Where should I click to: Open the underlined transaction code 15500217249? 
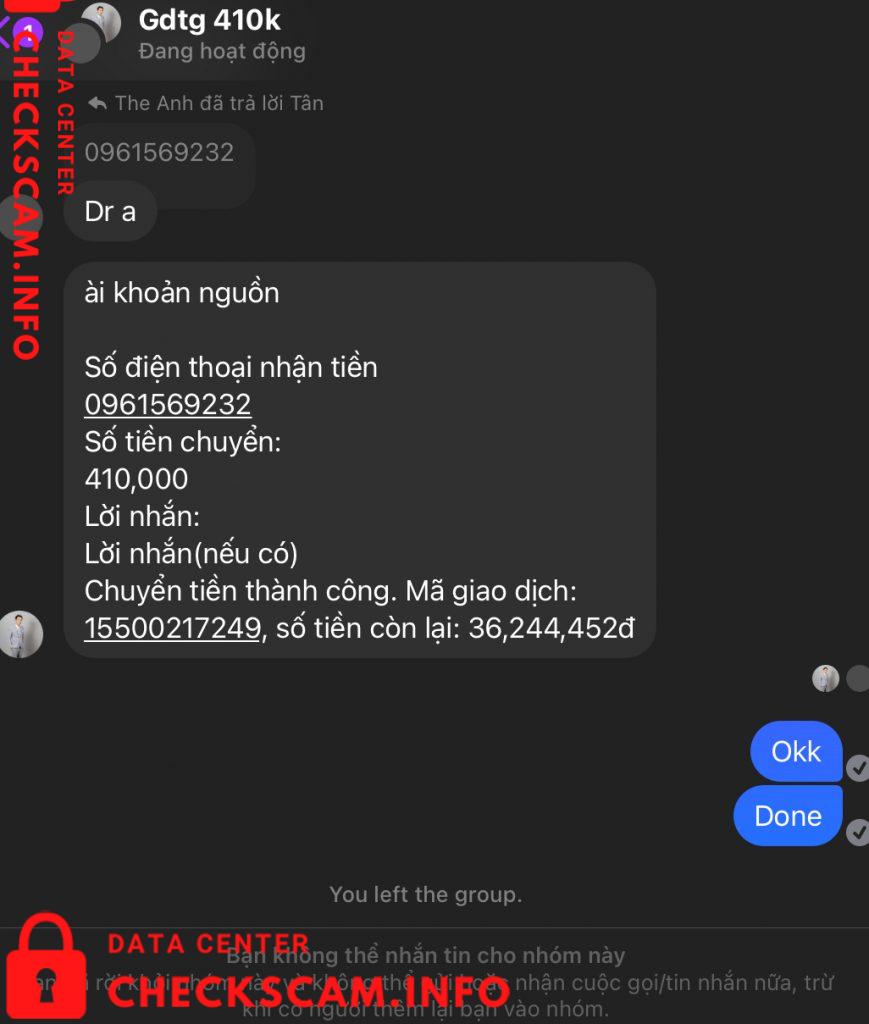[x=172, y=628]
